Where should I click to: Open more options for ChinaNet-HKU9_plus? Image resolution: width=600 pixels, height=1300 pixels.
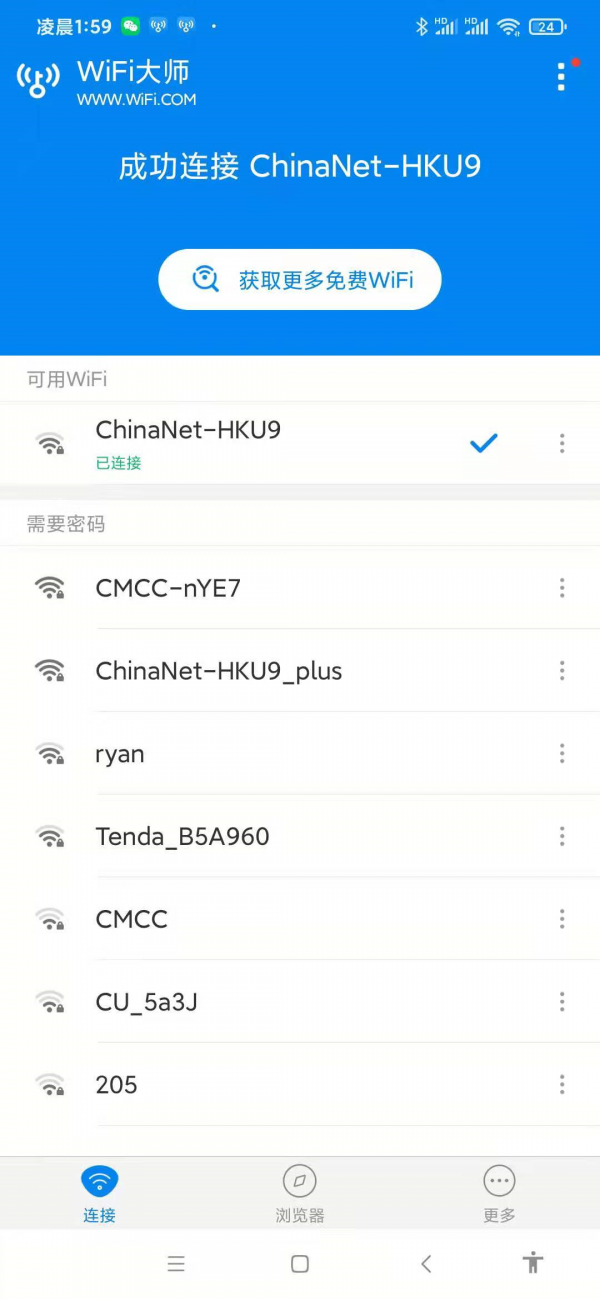562,671
